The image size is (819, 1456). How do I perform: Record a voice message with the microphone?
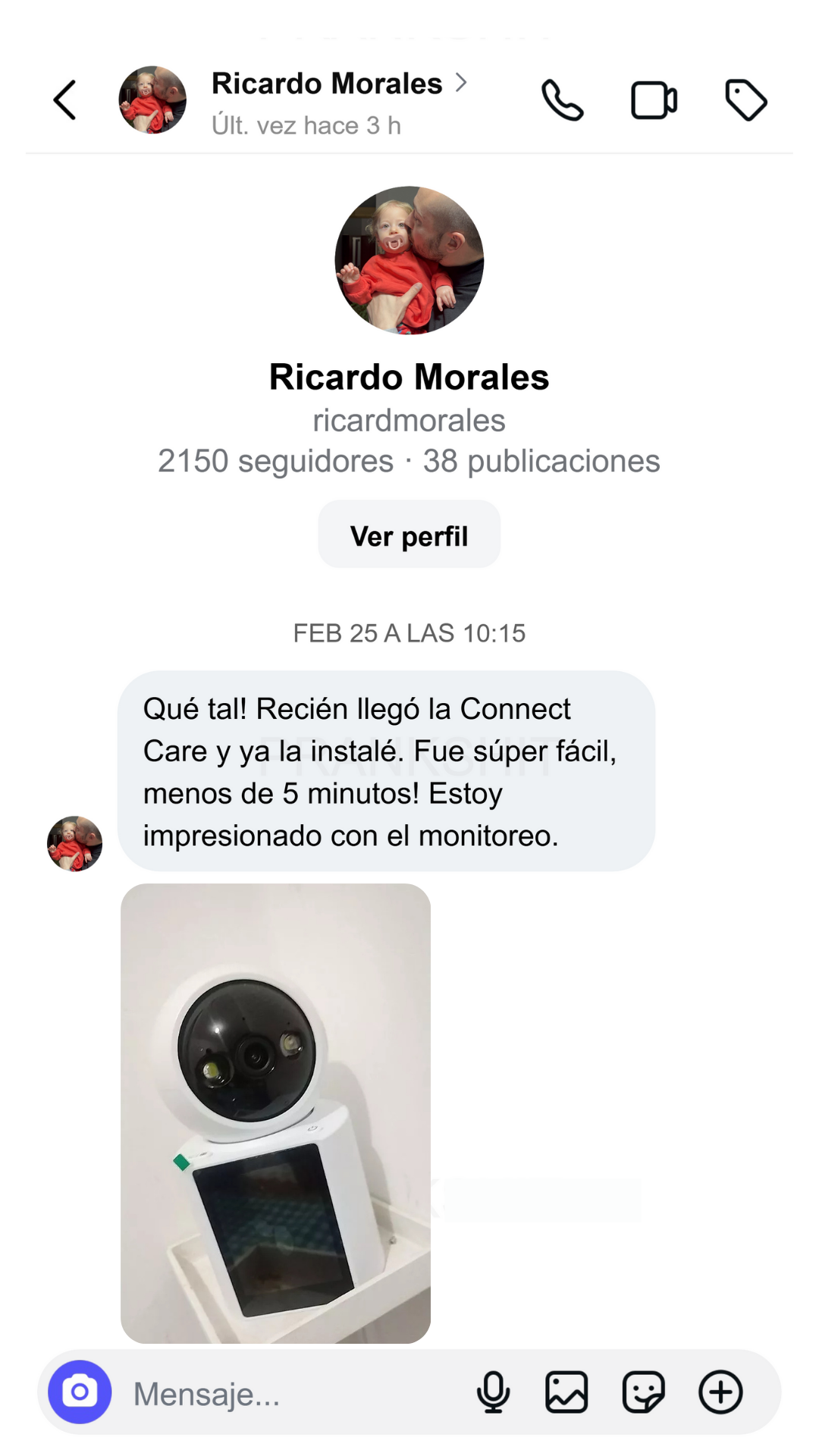tap(493, 1392)
